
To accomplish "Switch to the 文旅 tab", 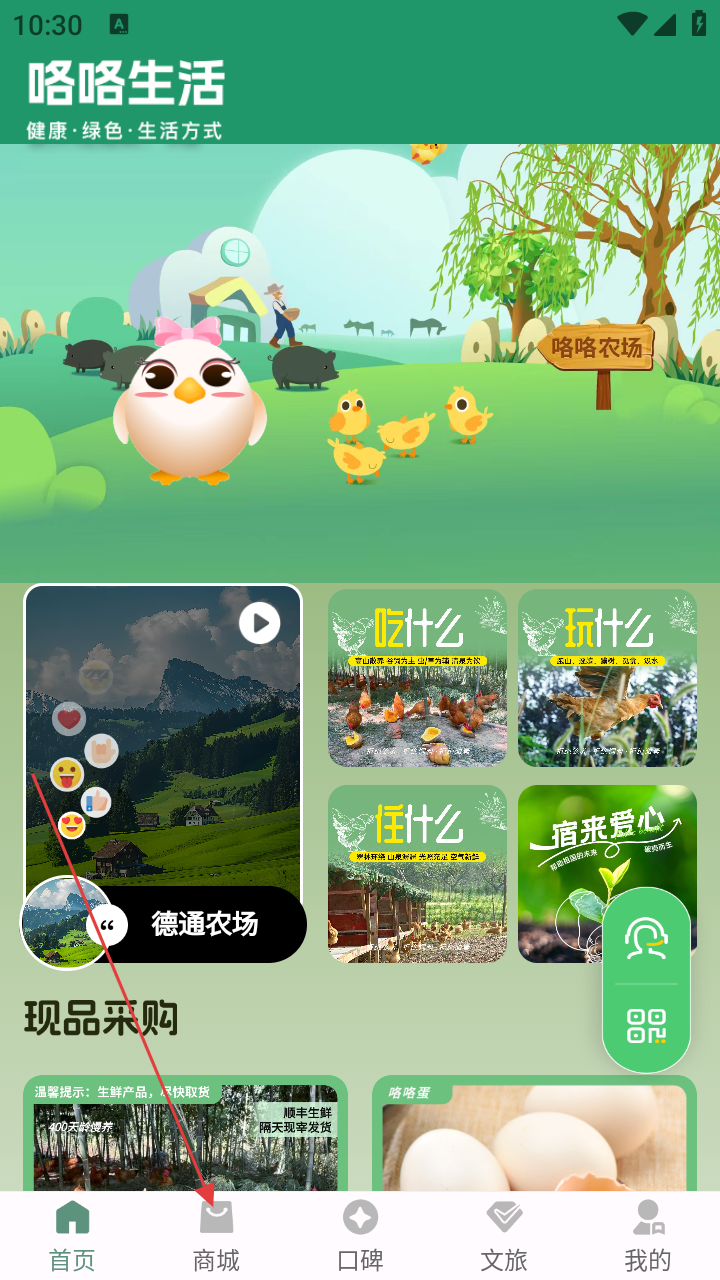I will (504, 1237).
